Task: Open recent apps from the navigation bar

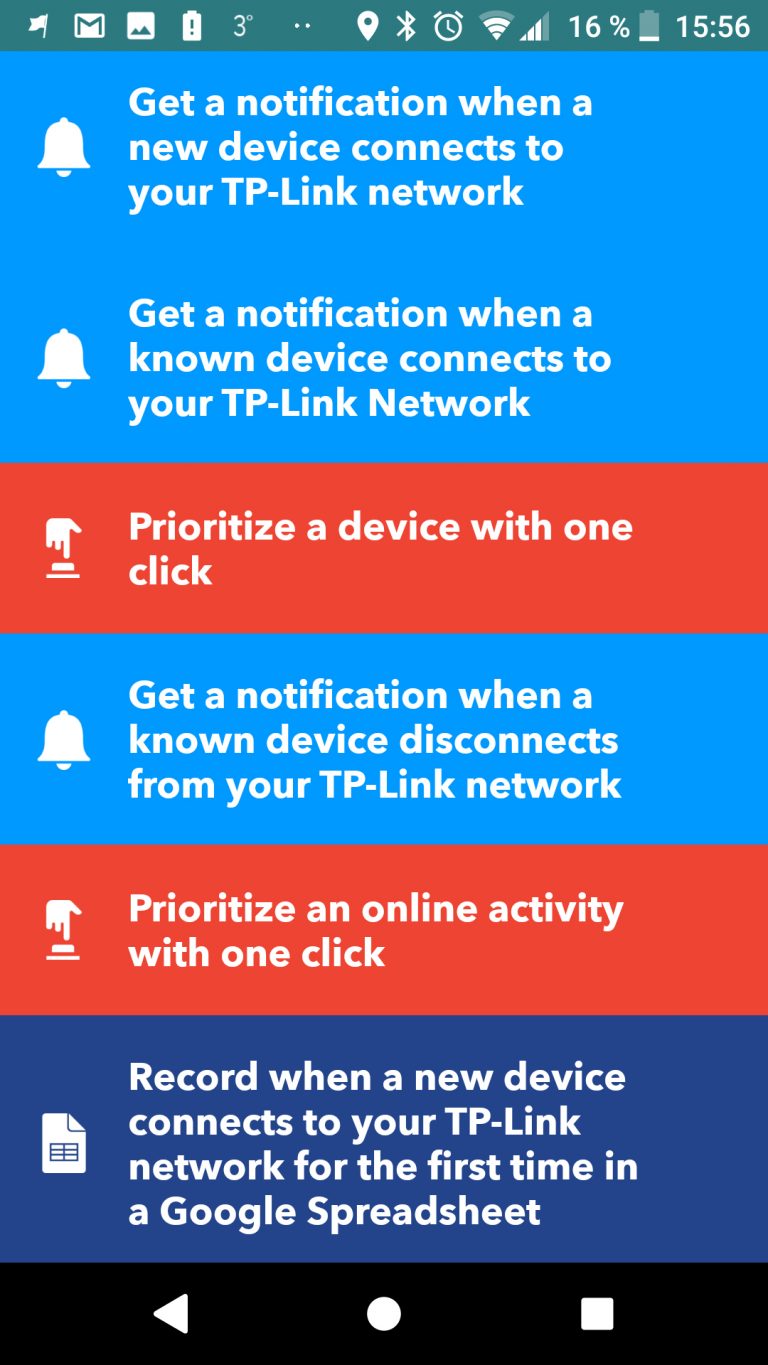Action: click(x=597, y=1313)
